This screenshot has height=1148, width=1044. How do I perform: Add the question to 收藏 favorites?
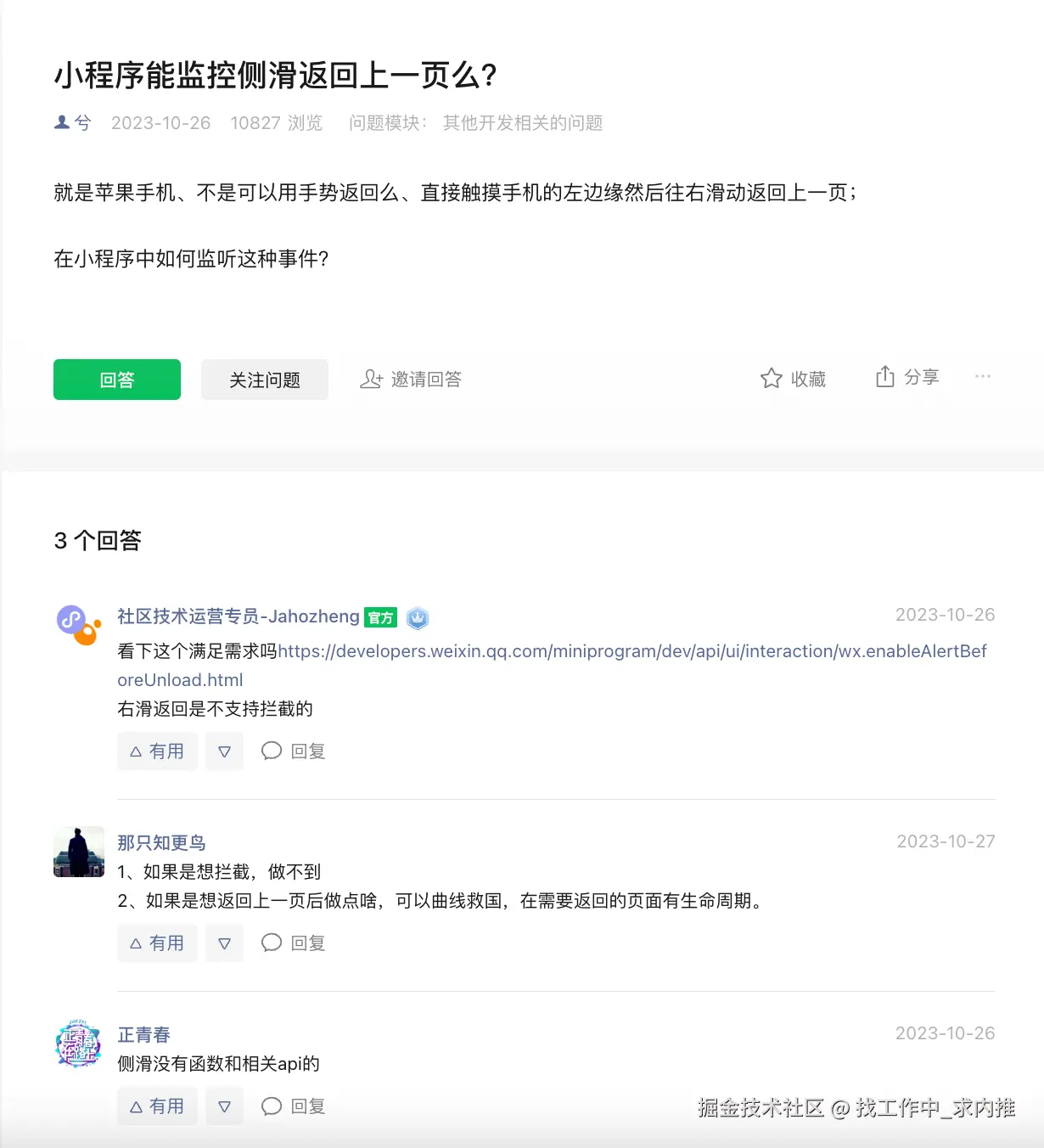(x=793, y=379)
